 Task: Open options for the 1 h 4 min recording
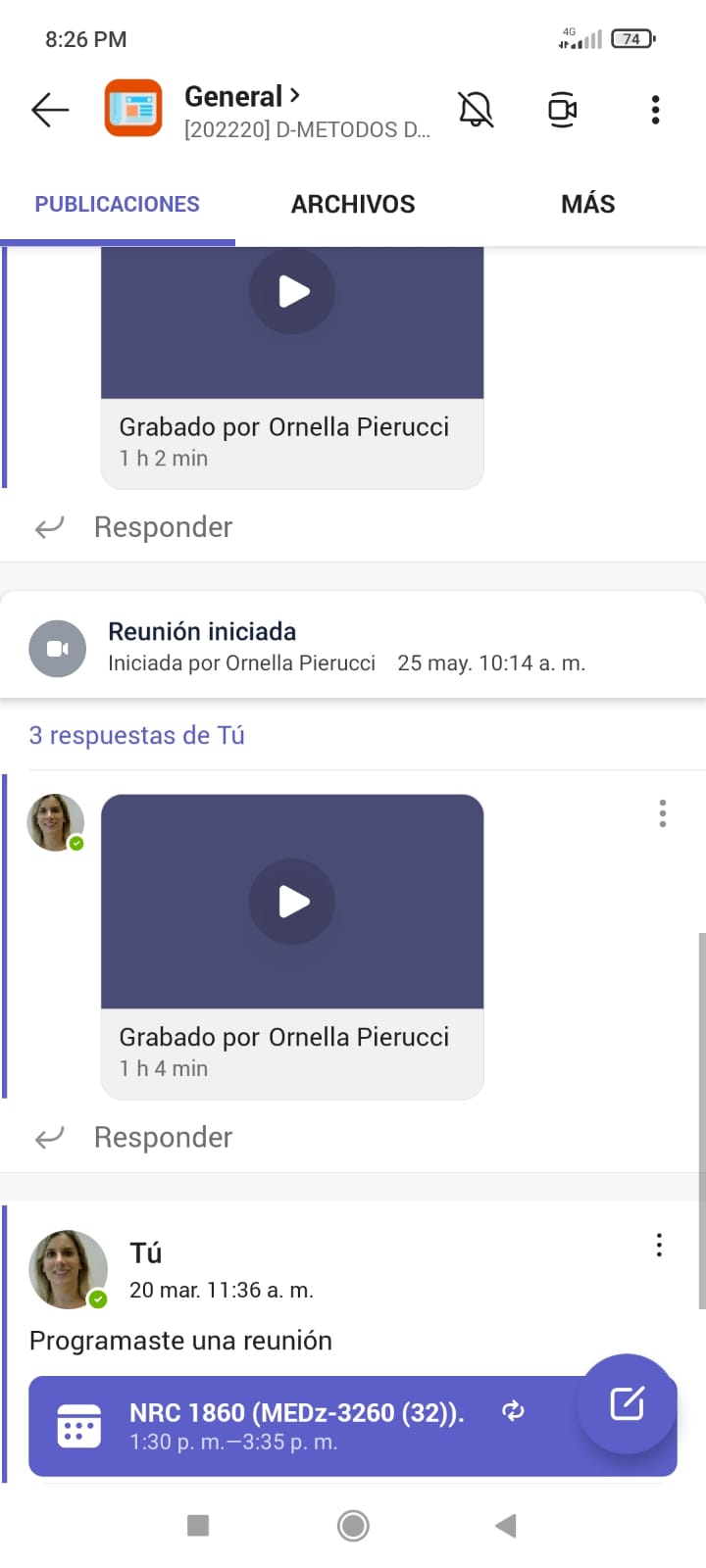coord(663,813)
